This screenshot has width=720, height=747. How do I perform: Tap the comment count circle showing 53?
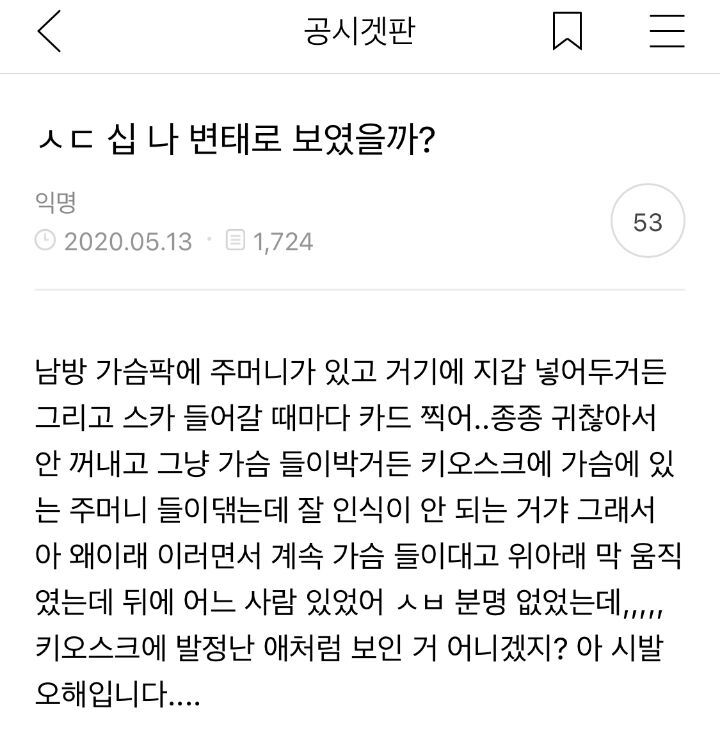point(647,220)
